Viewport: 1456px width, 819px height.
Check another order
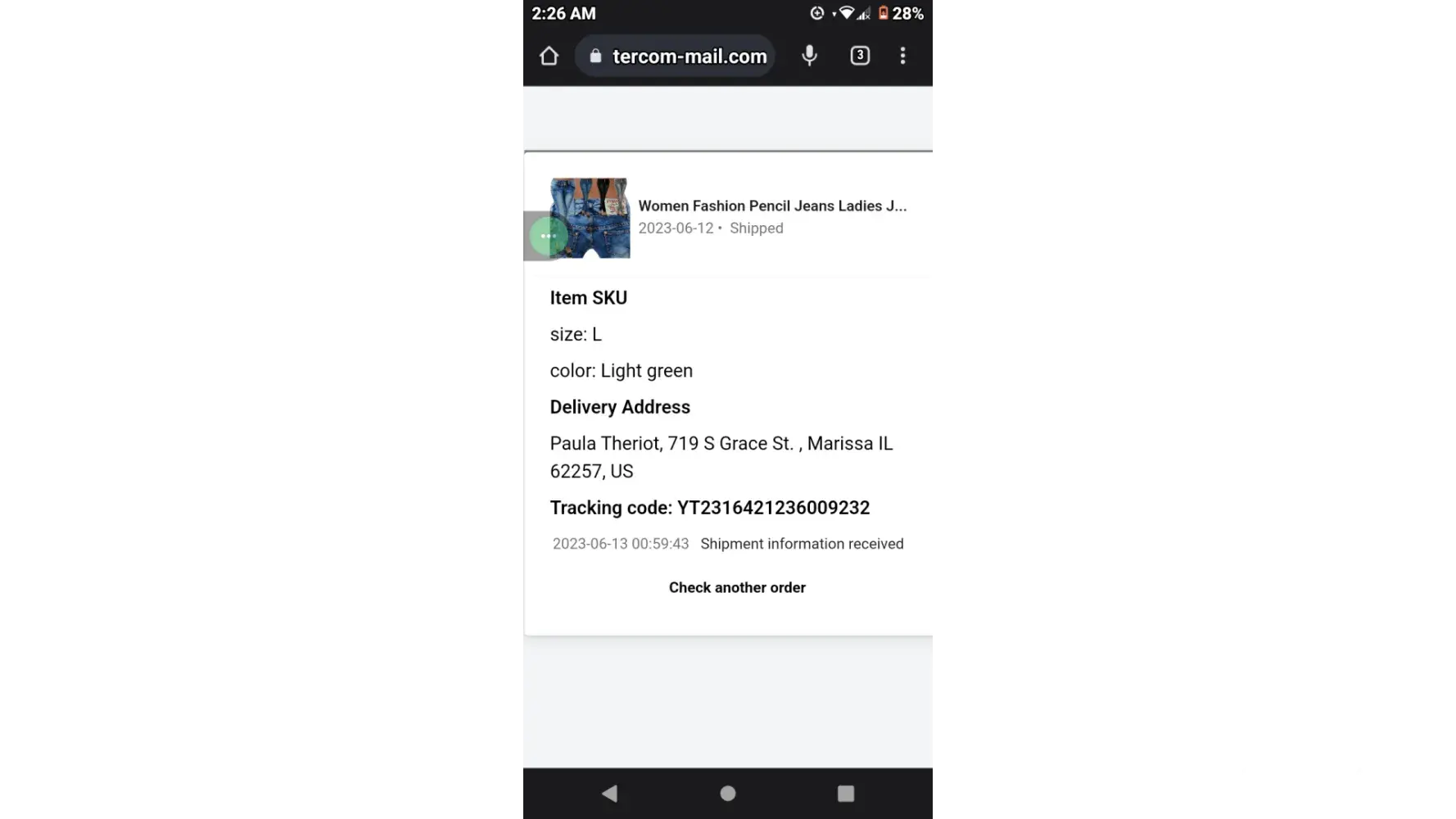click(x=737, y=587)
